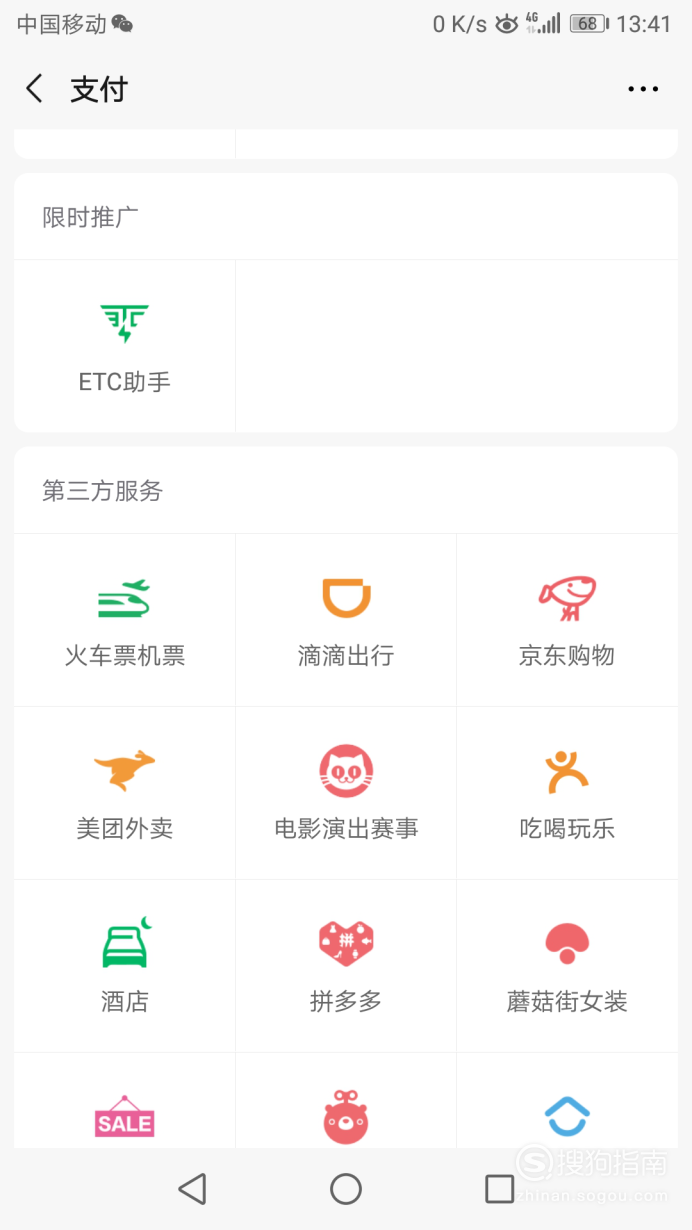Tap the system home button

pyautogui.click(x=346, y=1189)
